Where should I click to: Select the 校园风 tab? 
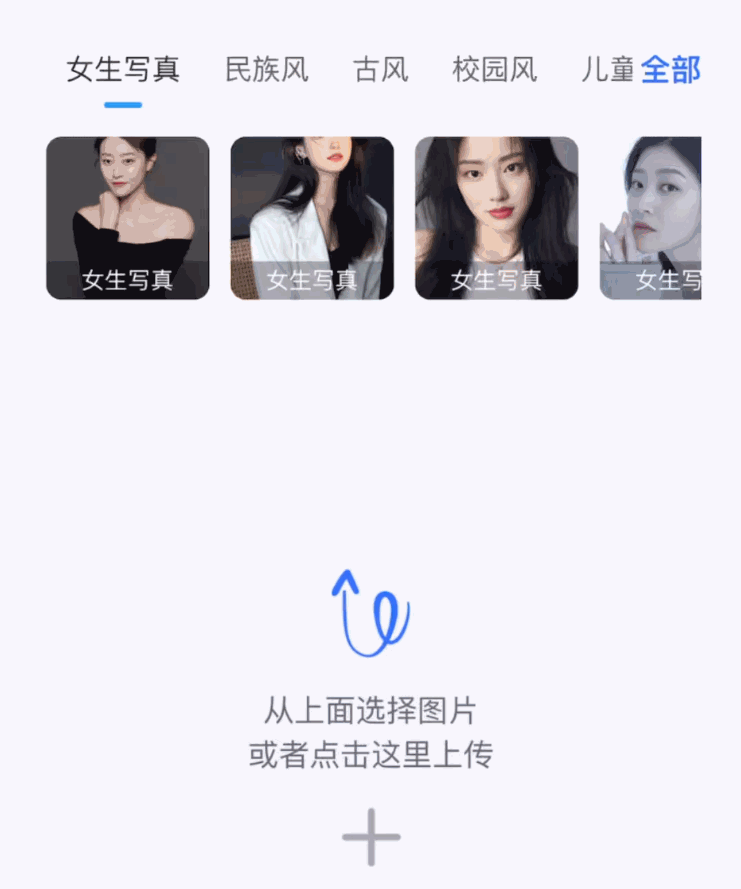point(495,70)
